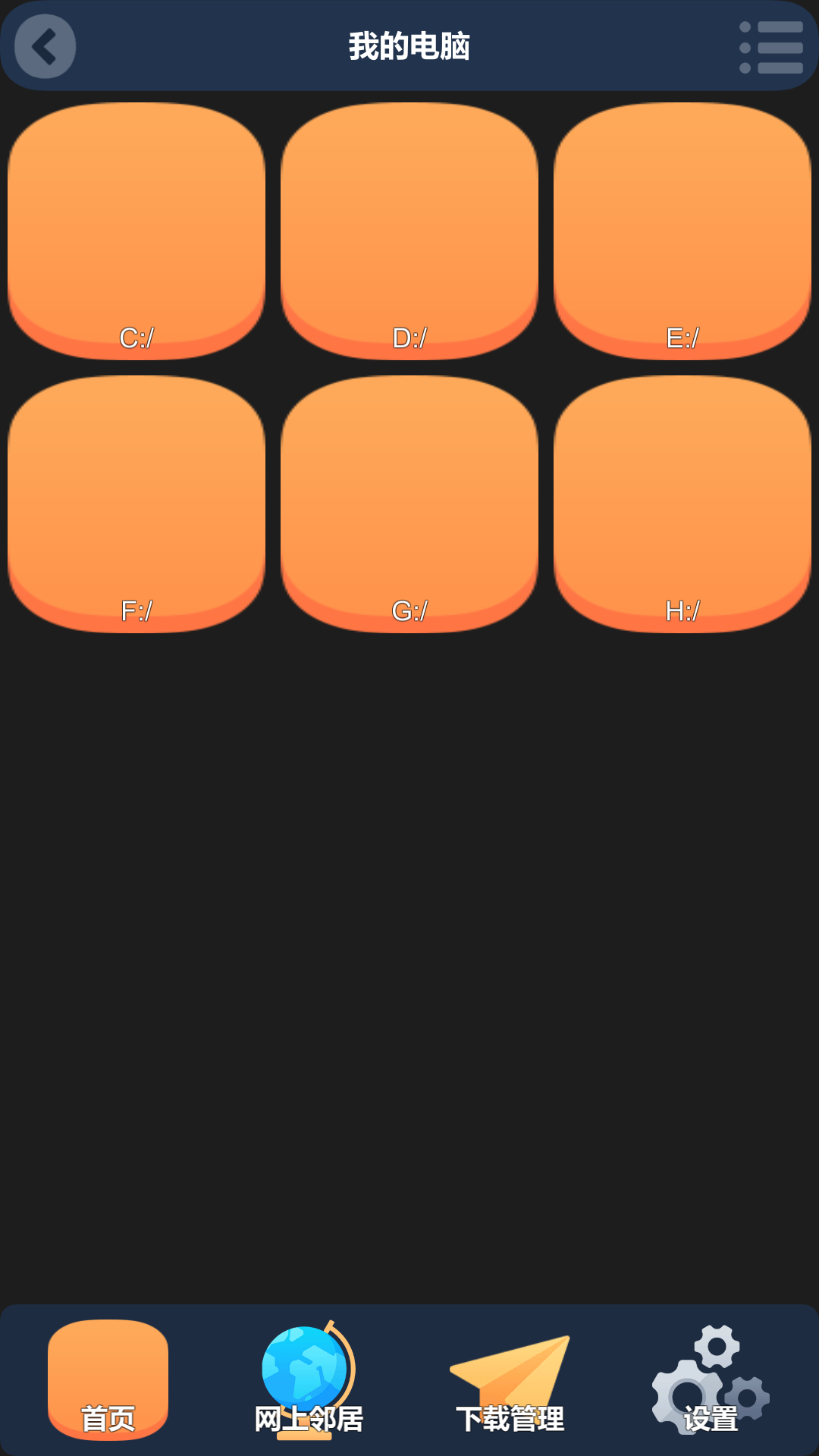Screen dimensions: 819x1456
Task: Open the E:/ drive
Action: [682, 231]
